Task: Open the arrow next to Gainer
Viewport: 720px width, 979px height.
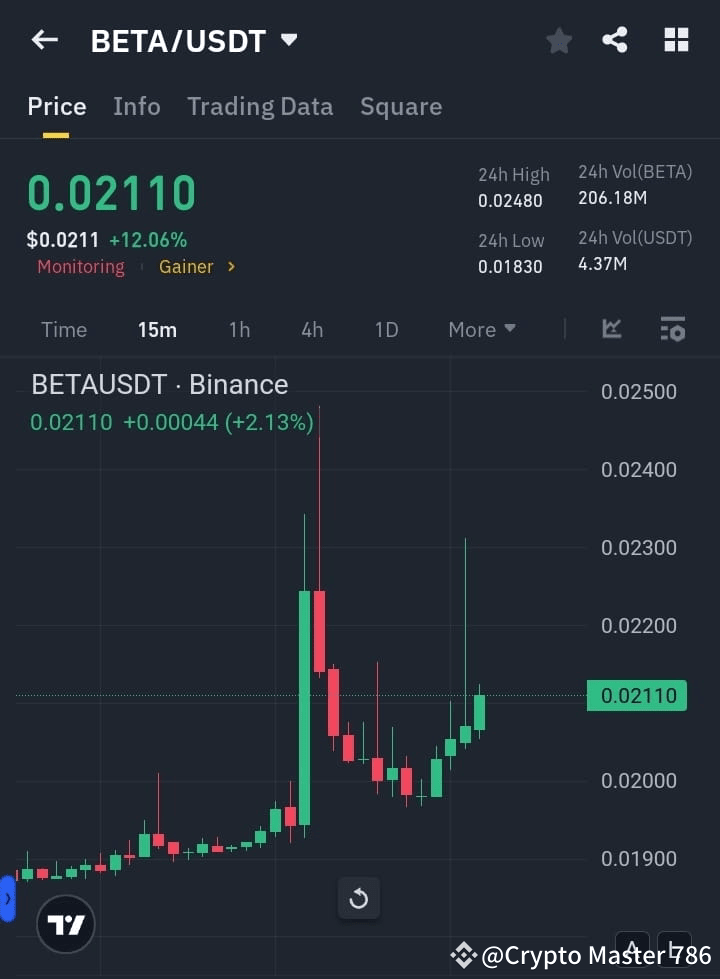Action: click(x=230, y=266)
